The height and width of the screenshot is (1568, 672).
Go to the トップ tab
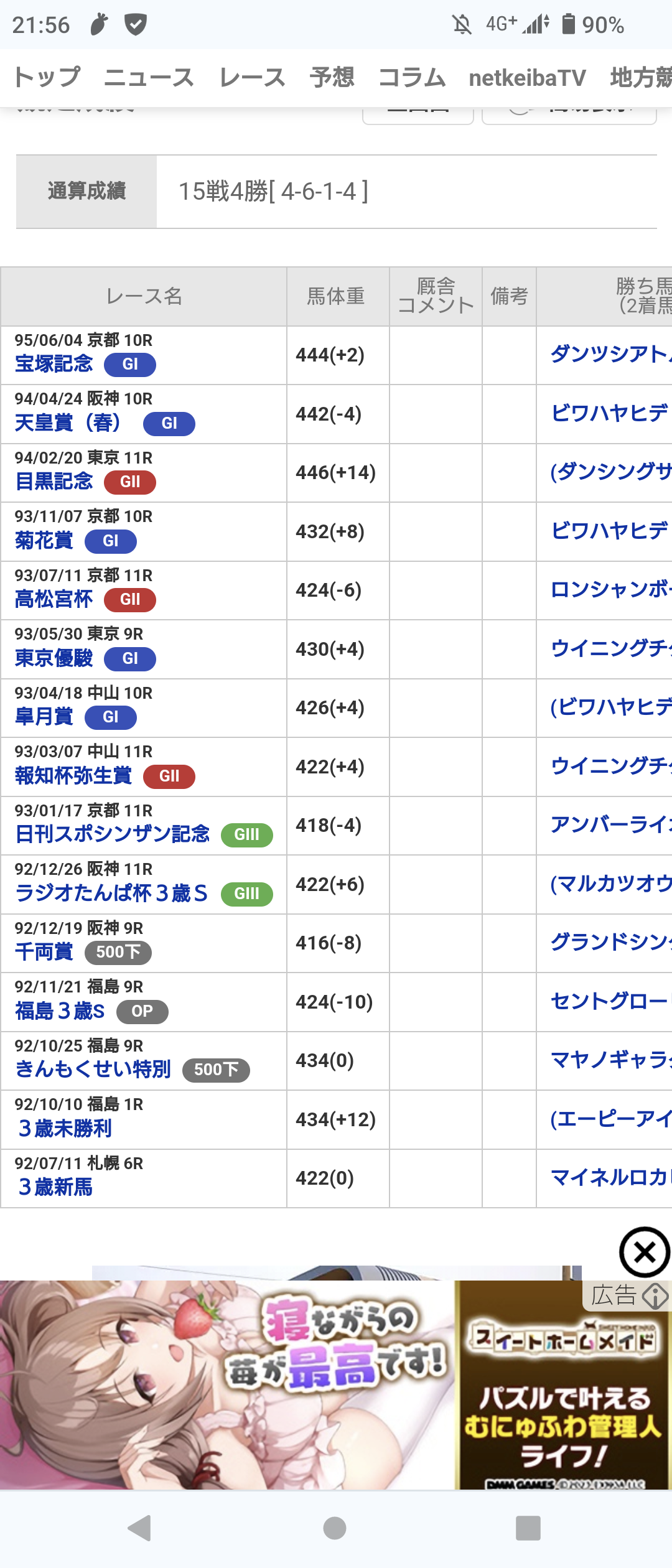tap(47, 78)
